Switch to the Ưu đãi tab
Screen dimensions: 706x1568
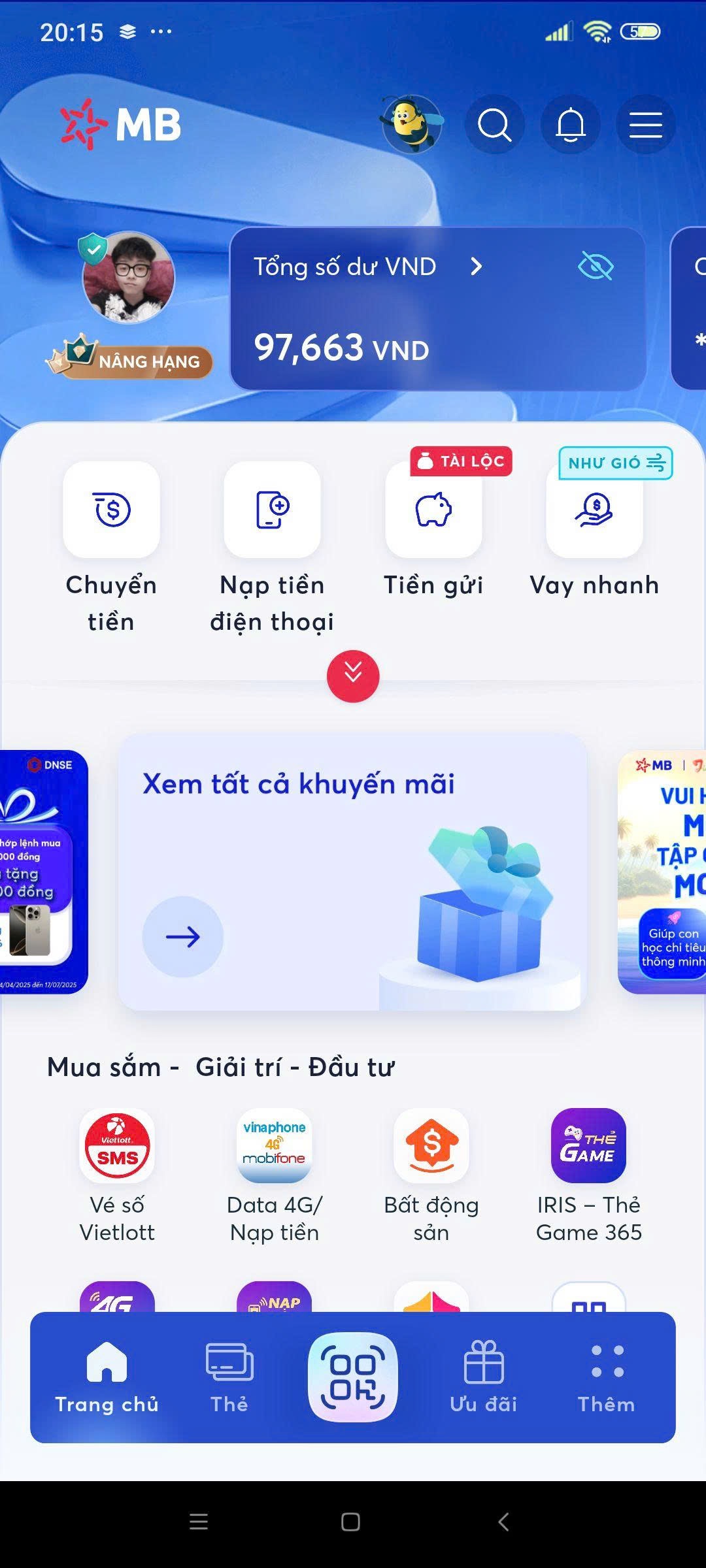tap(484, 1376)
